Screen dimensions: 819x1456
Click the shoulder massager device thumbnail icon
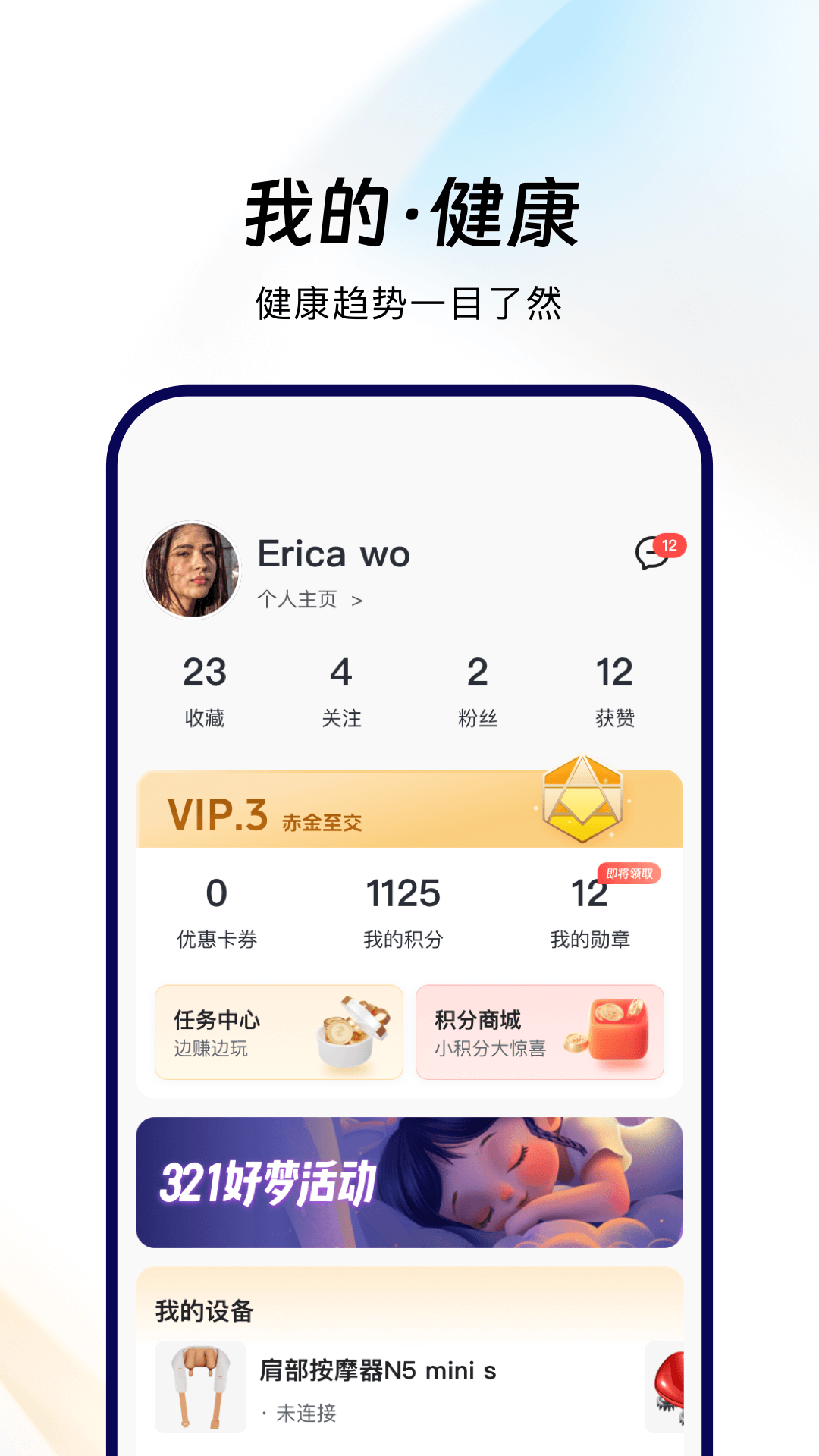pos(200,1385)
